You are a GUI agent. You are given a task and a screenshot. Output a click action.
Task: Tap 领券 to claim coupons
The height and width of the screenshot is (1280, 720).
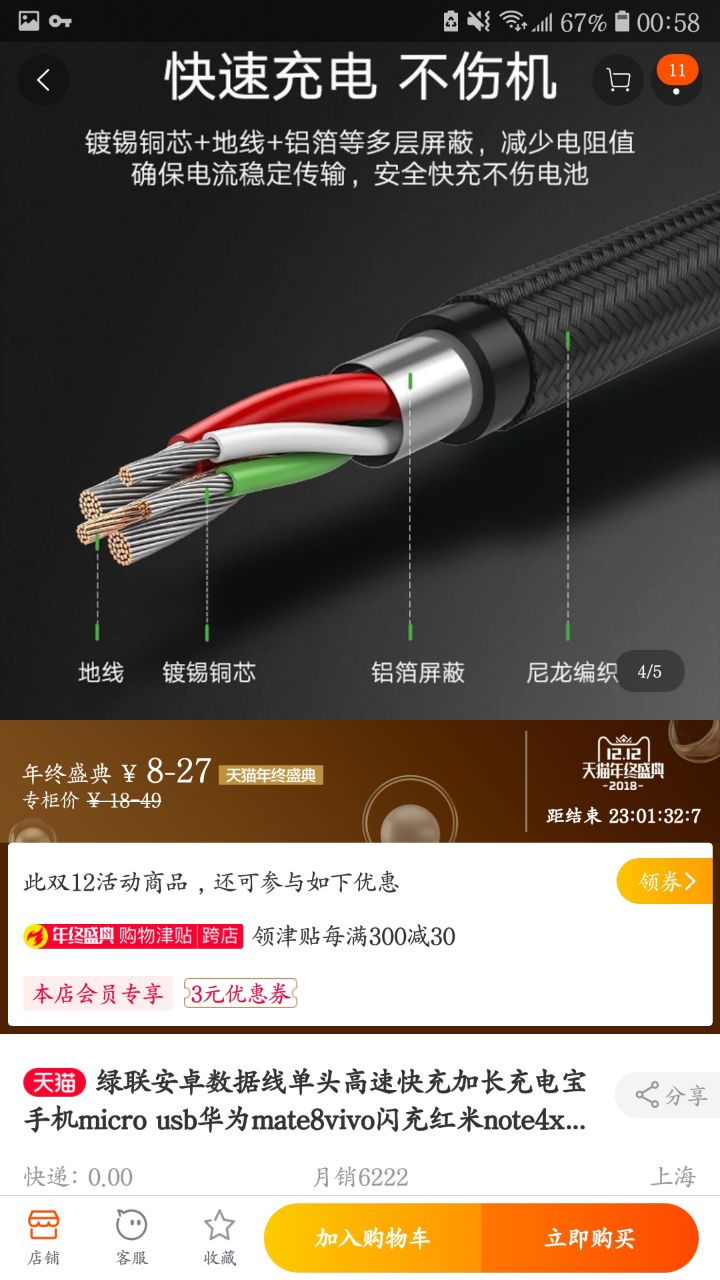coord(665,881)
